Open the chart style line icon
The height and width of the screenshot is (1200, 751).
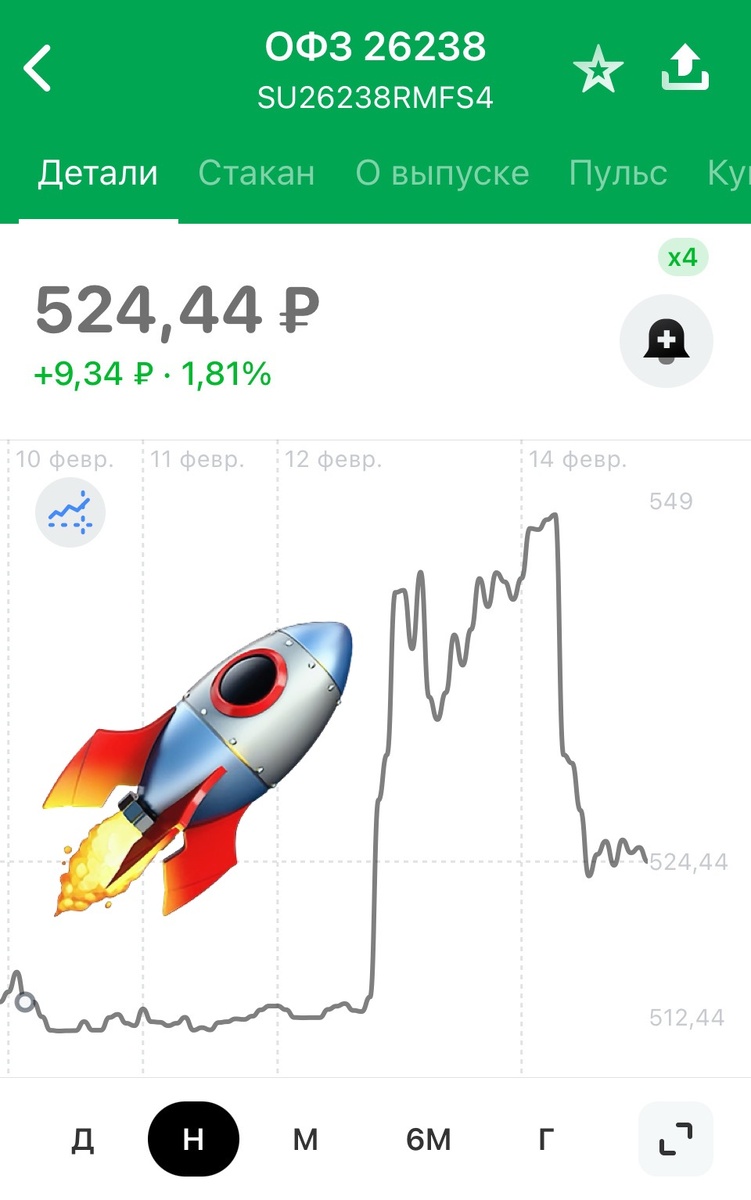(72, 511)
